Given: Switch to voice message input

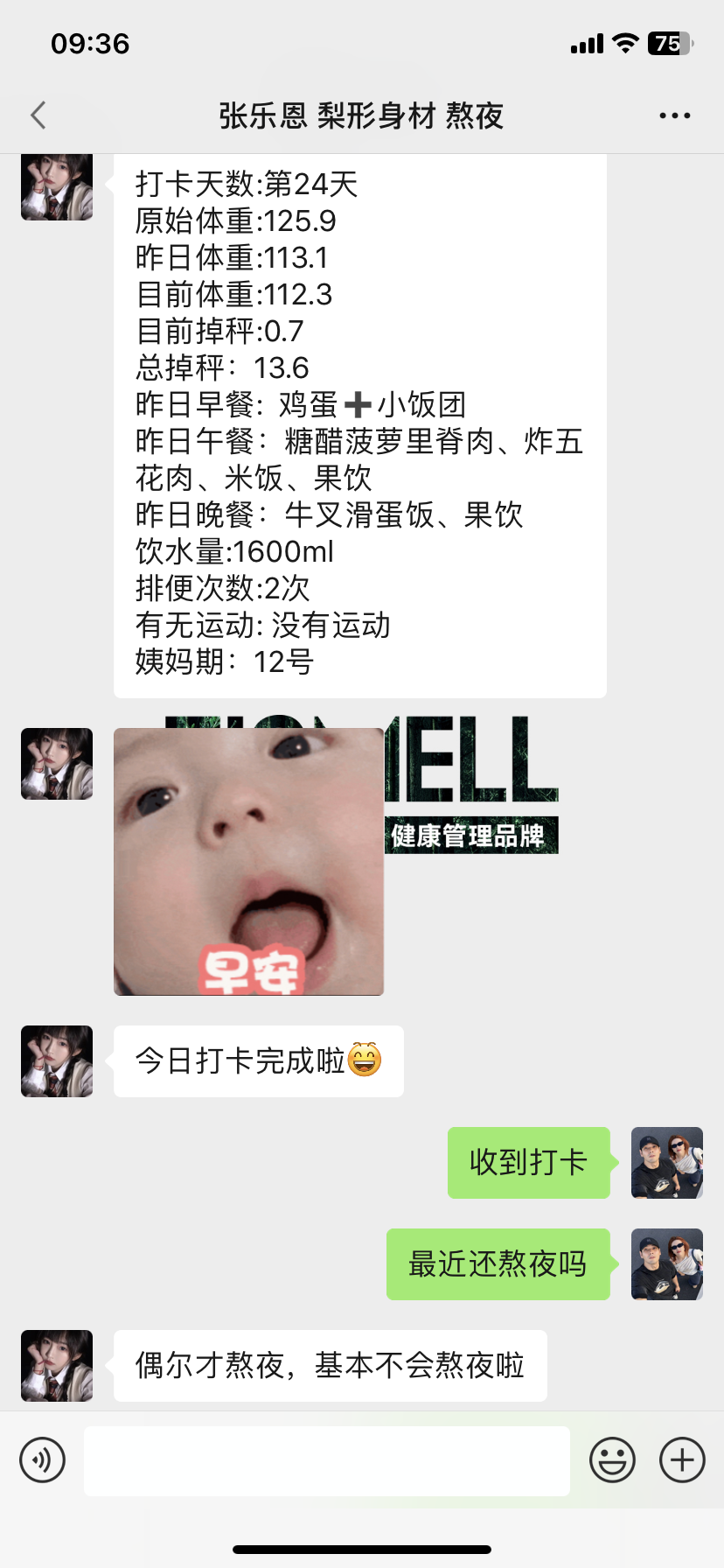Looking at the screenshot, I should point(42,1460).
